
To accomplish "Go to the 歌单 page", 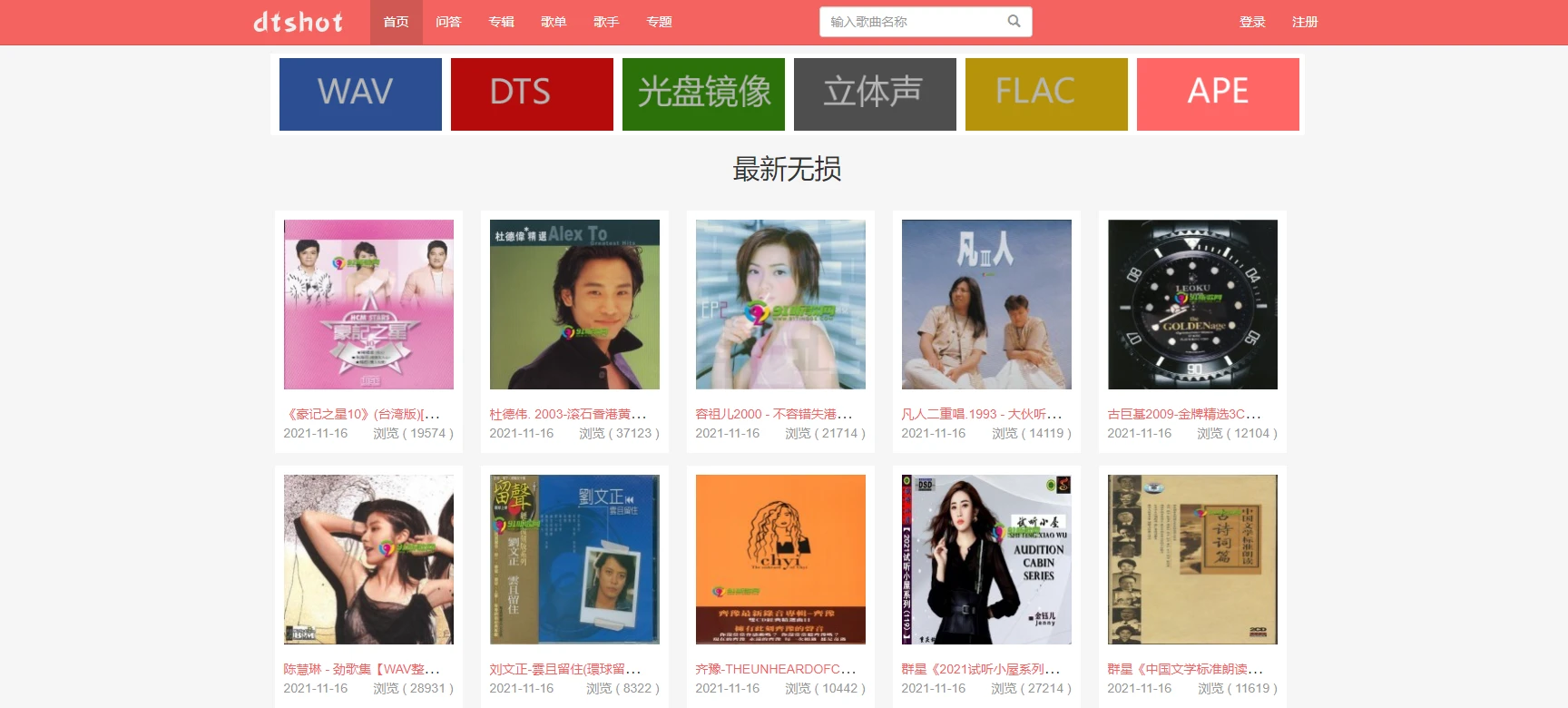I will point(554,22).
